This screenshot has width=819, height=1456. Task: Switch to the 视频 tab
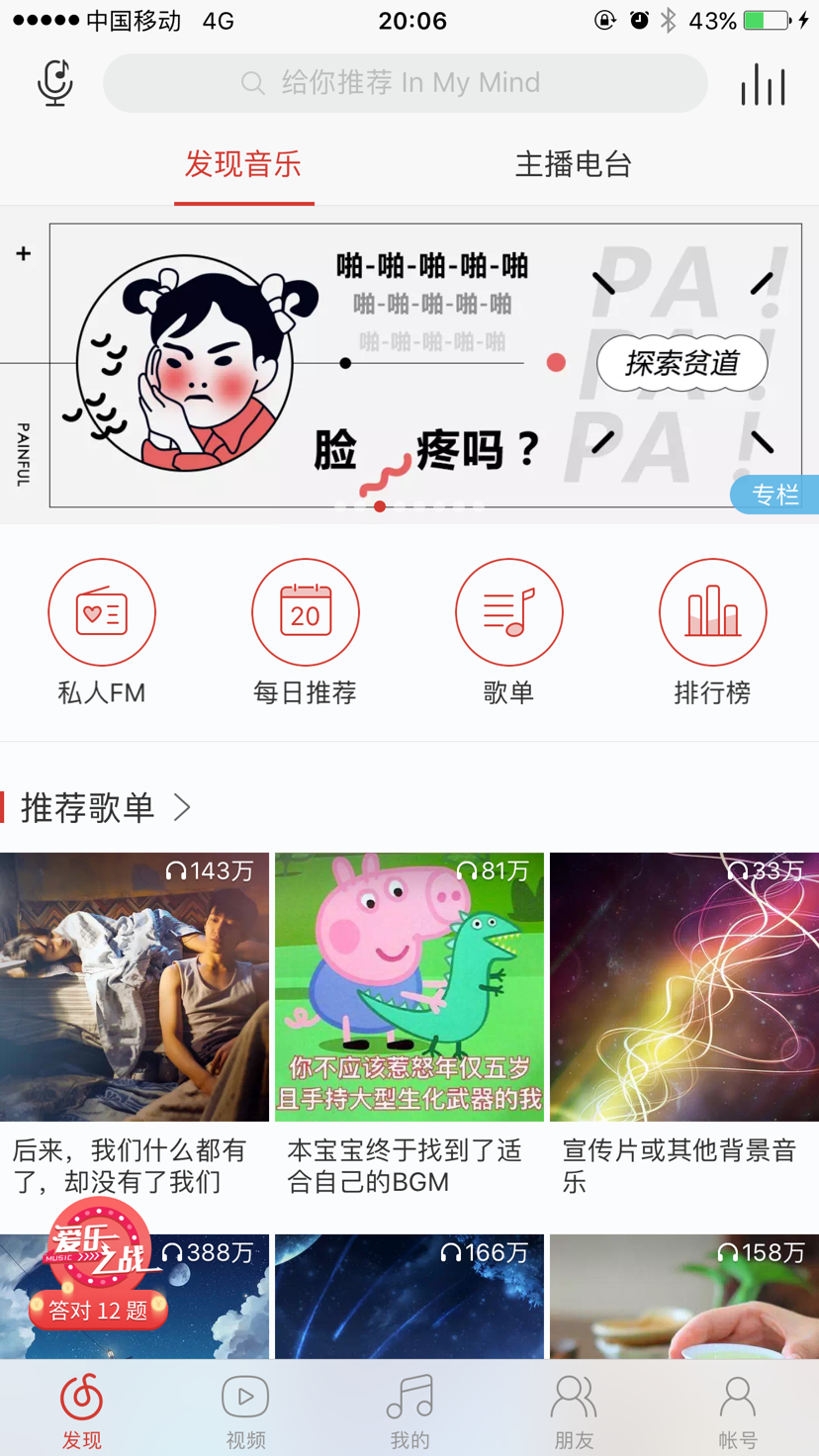(245, 1410)
